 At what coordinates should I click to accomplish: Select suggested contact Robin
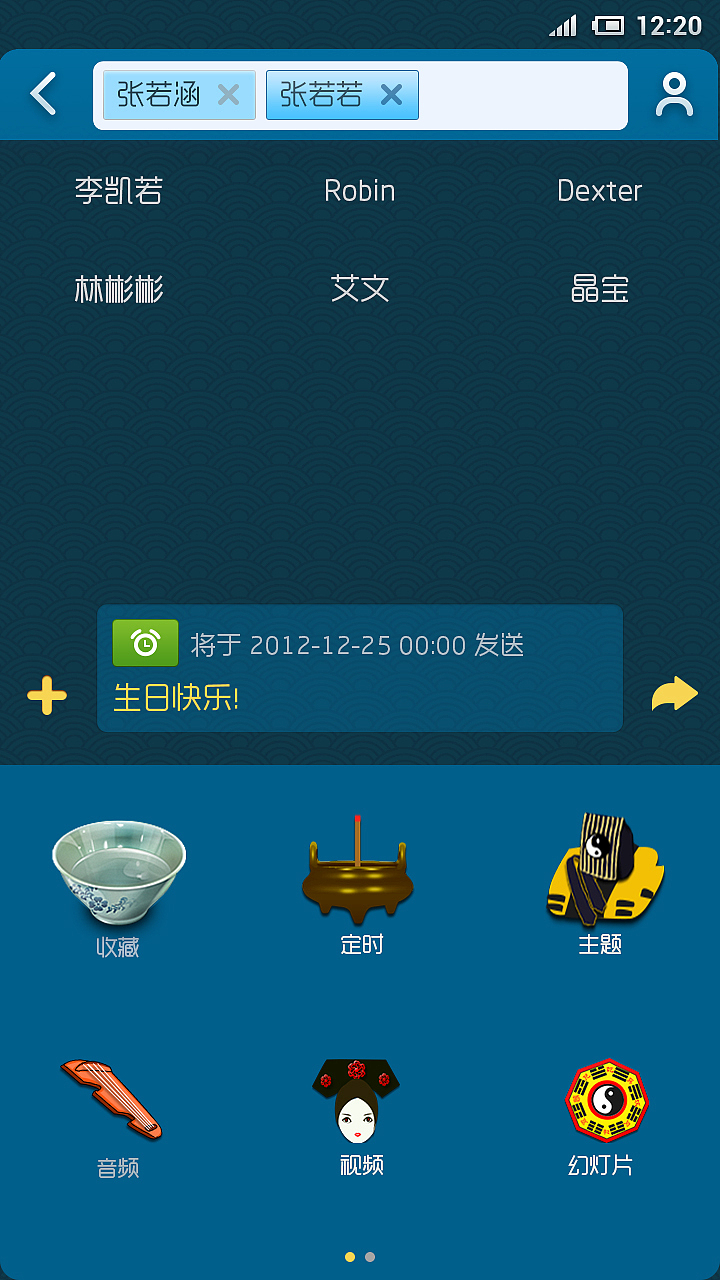(359, 190)
